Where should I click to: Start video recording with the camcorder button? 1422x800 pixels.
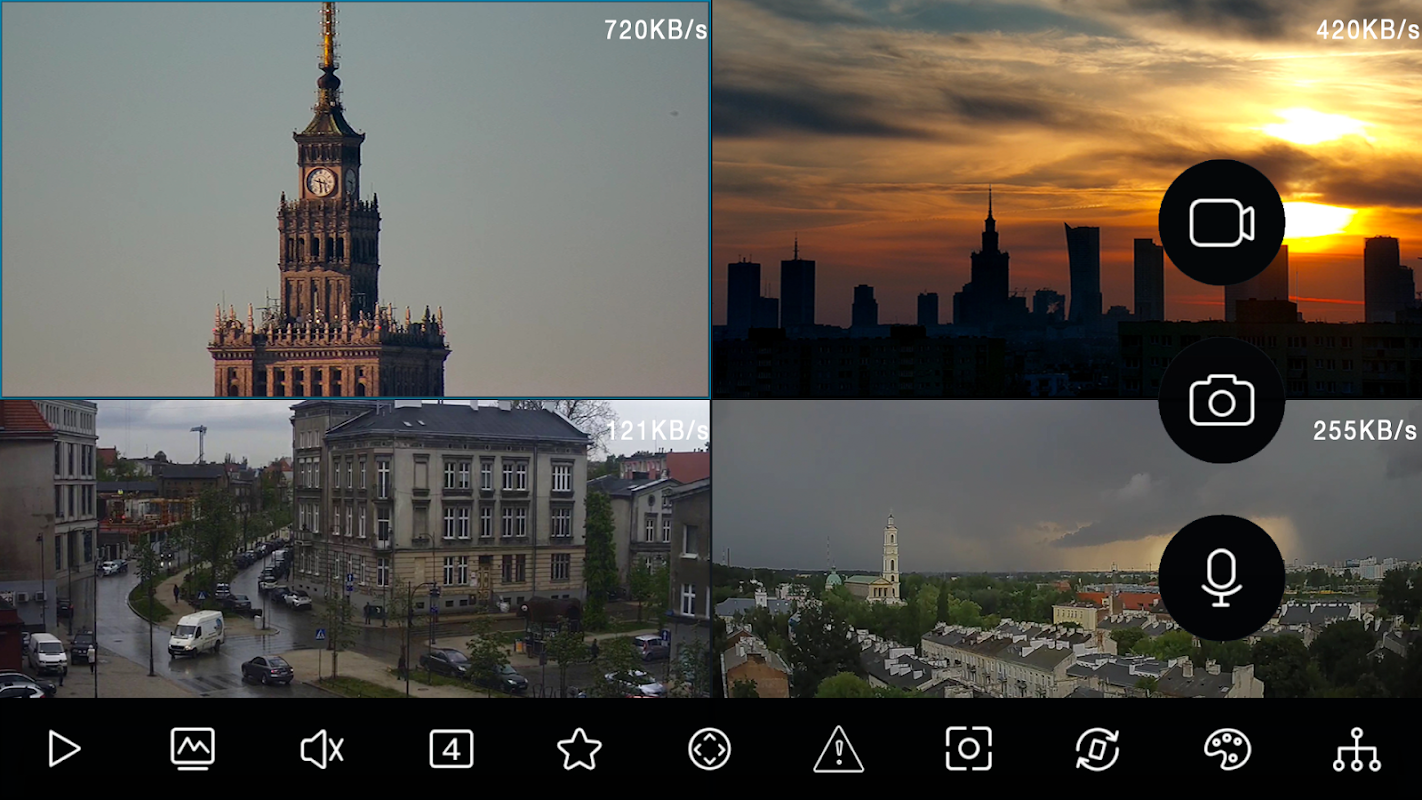[x=1221, y=222]
